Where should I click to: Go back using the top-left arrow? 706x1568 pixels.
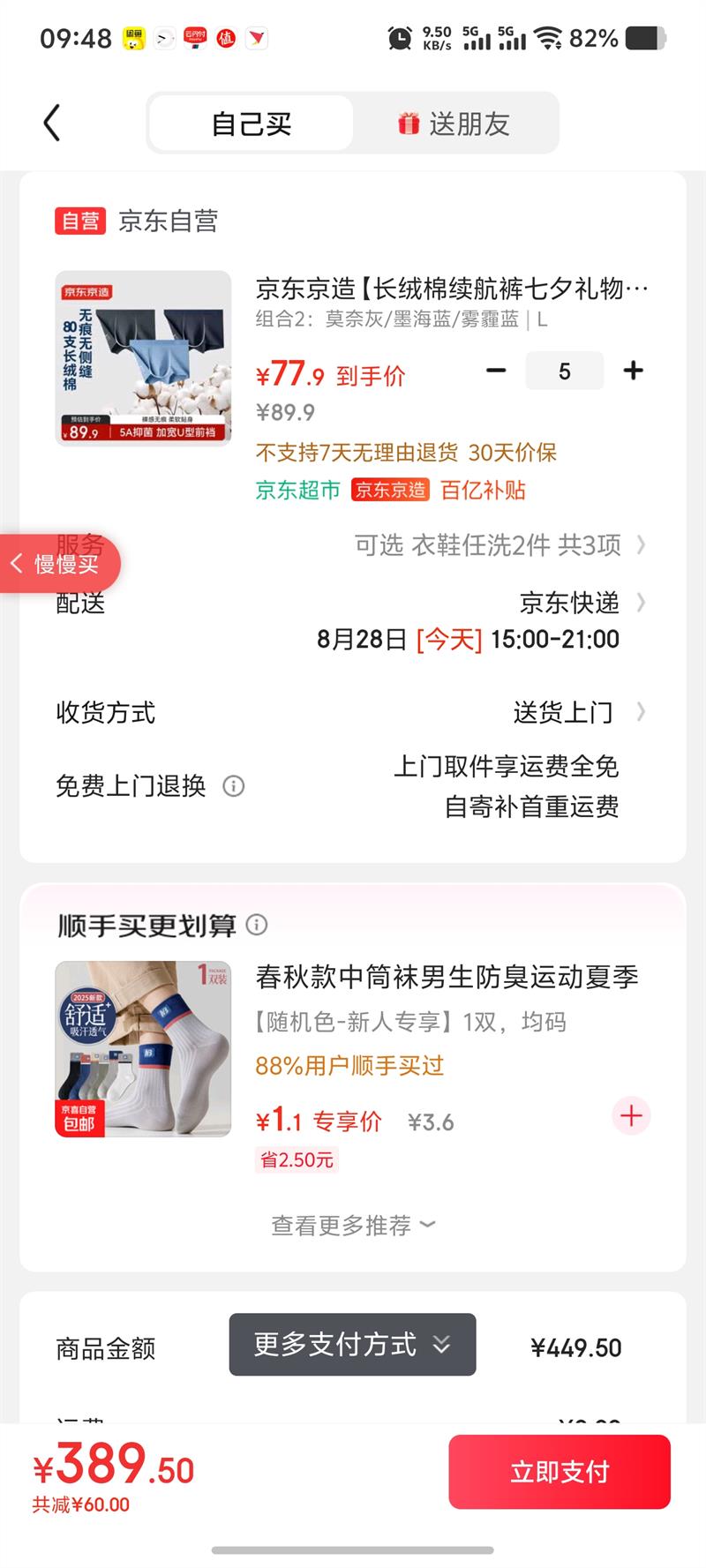coord(52,123)
